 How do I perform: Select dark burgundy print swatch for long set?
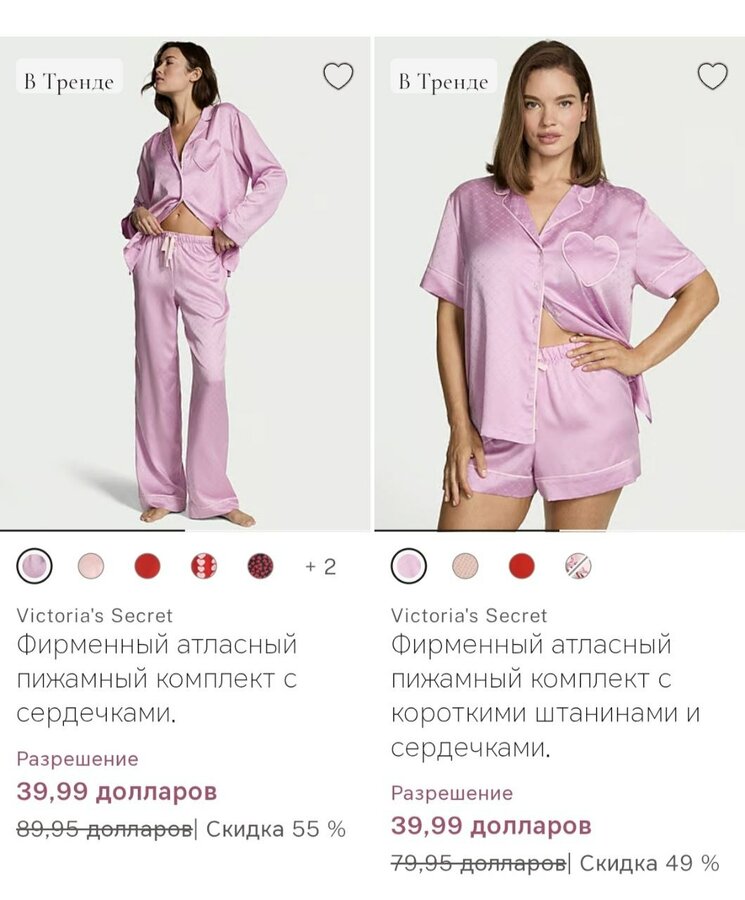pos(260,566)
